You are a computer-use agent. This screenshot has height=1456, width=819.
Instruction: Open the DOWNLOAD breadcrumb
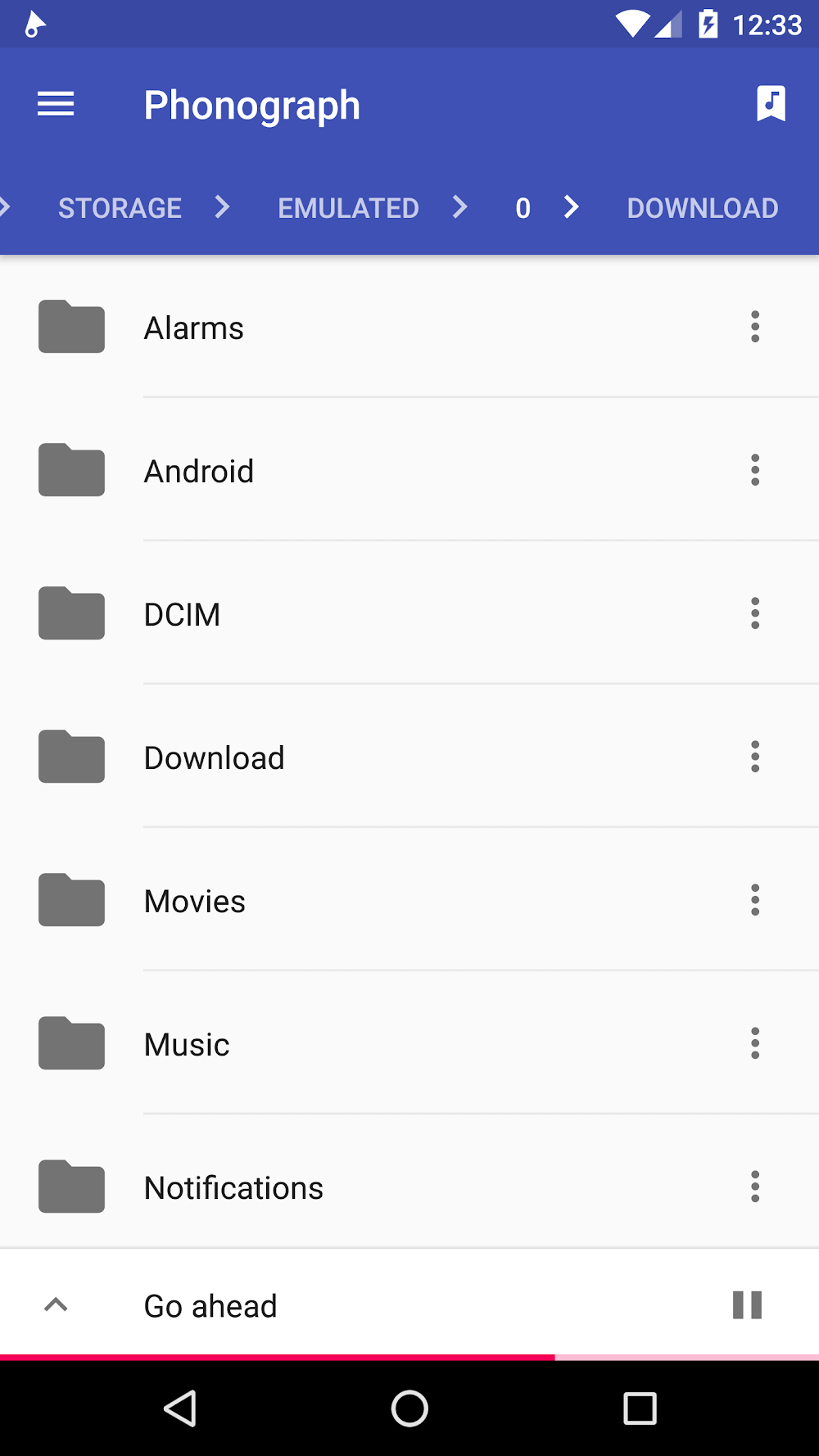point(702,208)
